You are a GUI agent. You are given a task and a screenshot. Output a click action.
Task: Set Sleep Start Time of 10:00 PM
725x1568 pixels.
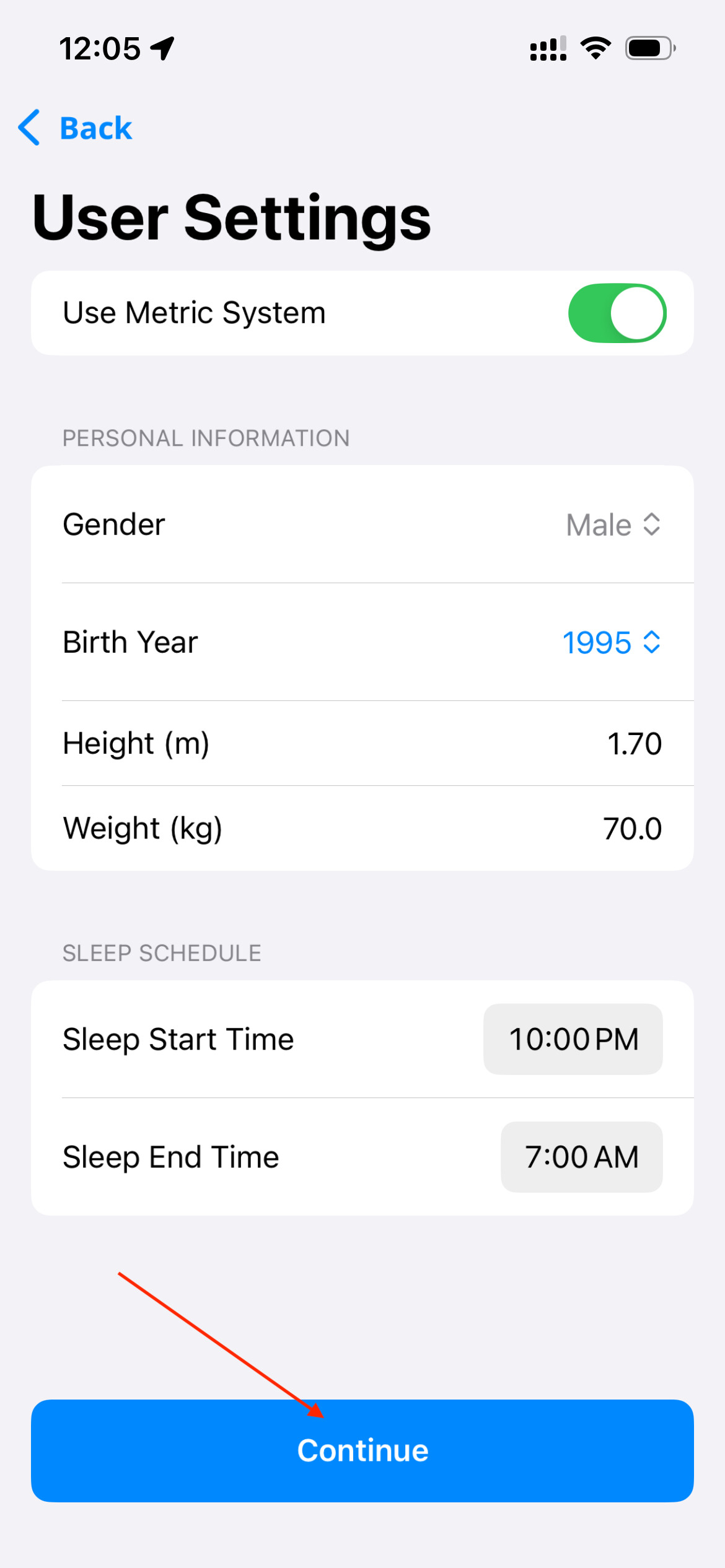(573, 1039)
